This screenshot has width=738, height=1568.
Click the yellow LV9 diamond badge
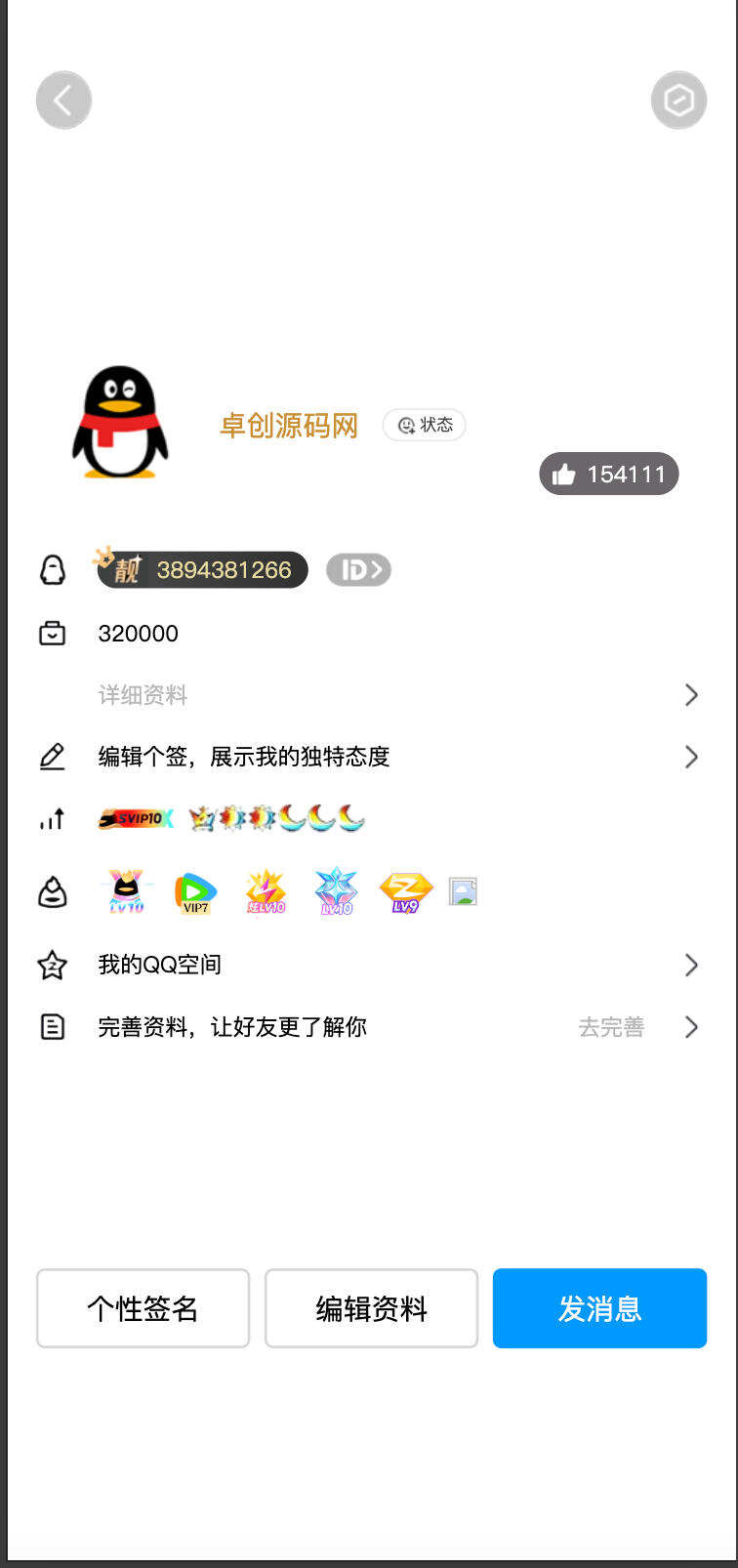(x=407, y=890)
